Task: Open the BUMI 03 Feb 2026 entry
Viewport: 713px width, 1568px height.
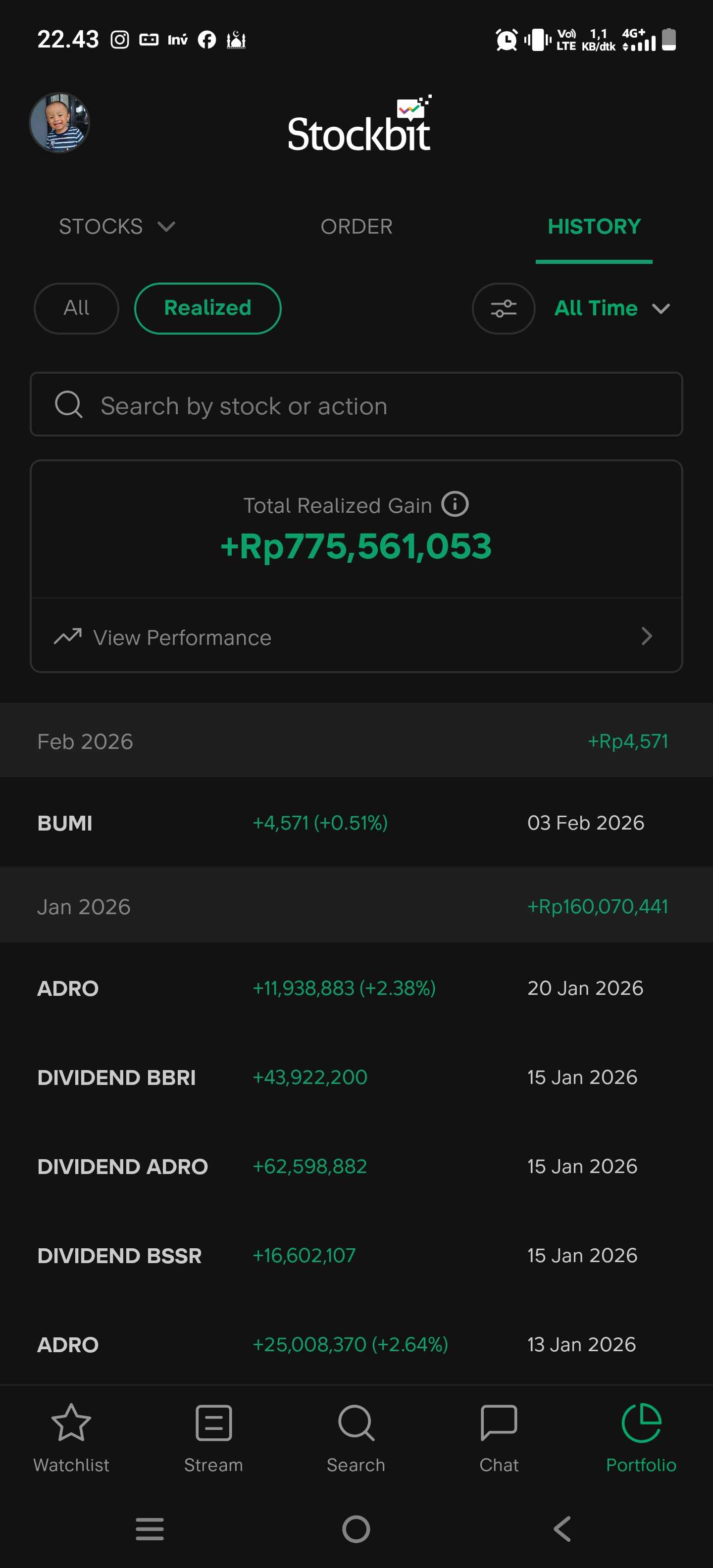Action: coord(356,822)
